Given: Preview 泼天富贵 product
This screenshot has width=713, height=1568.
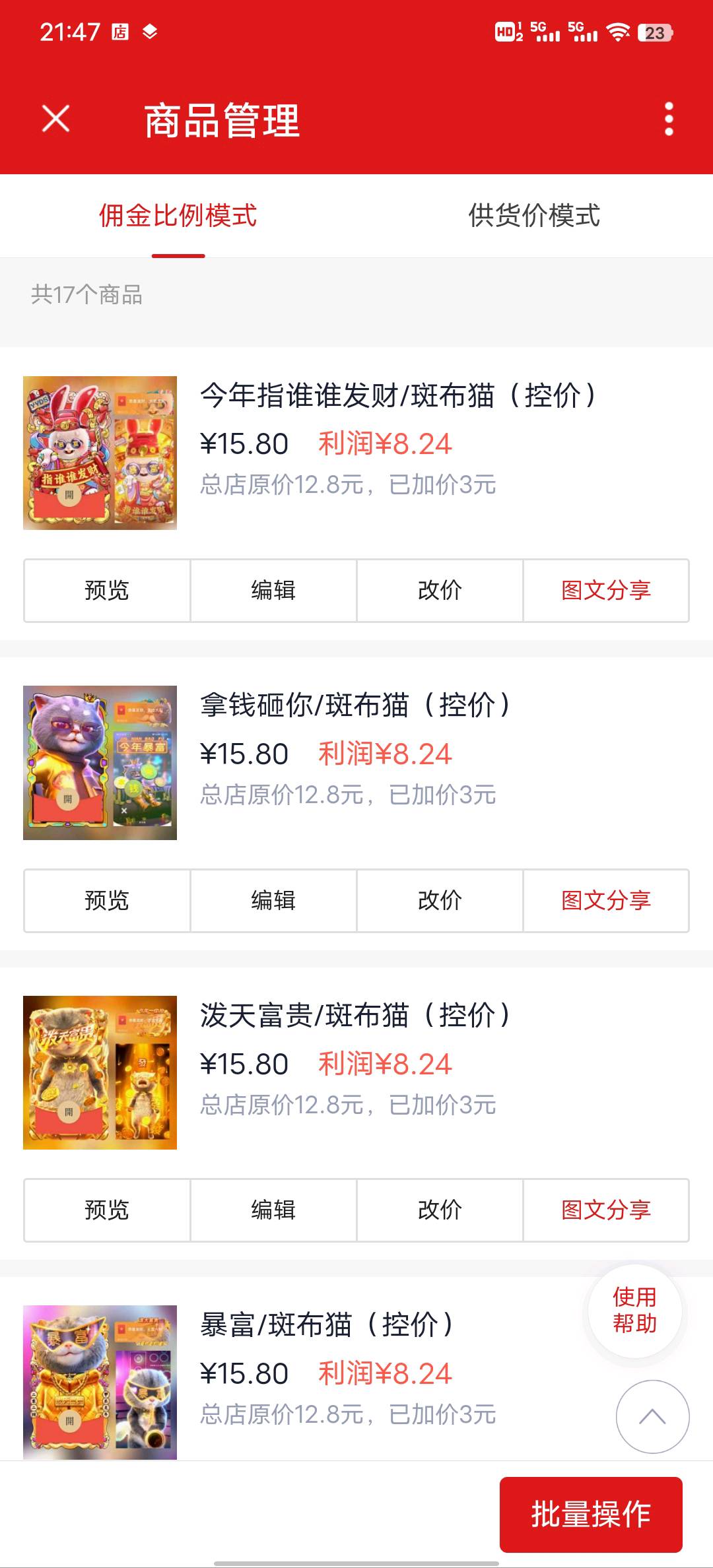Looking at the screenshot, I should point(107,1210).
